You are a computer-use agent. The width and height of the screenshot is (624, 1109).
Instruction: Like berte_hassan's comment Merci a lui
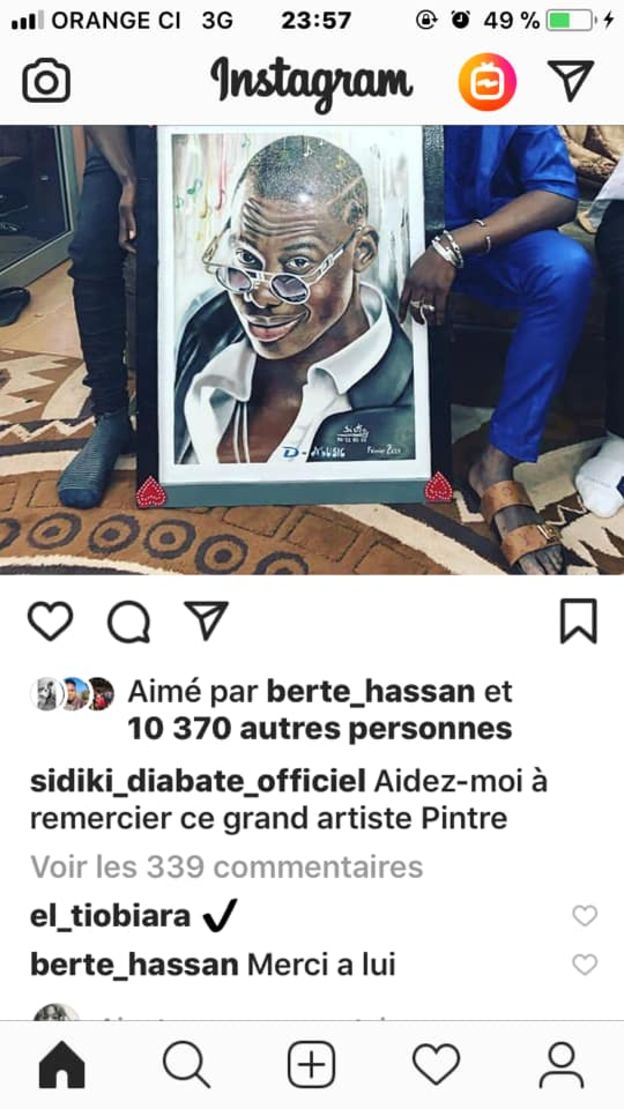pos(584,965)
